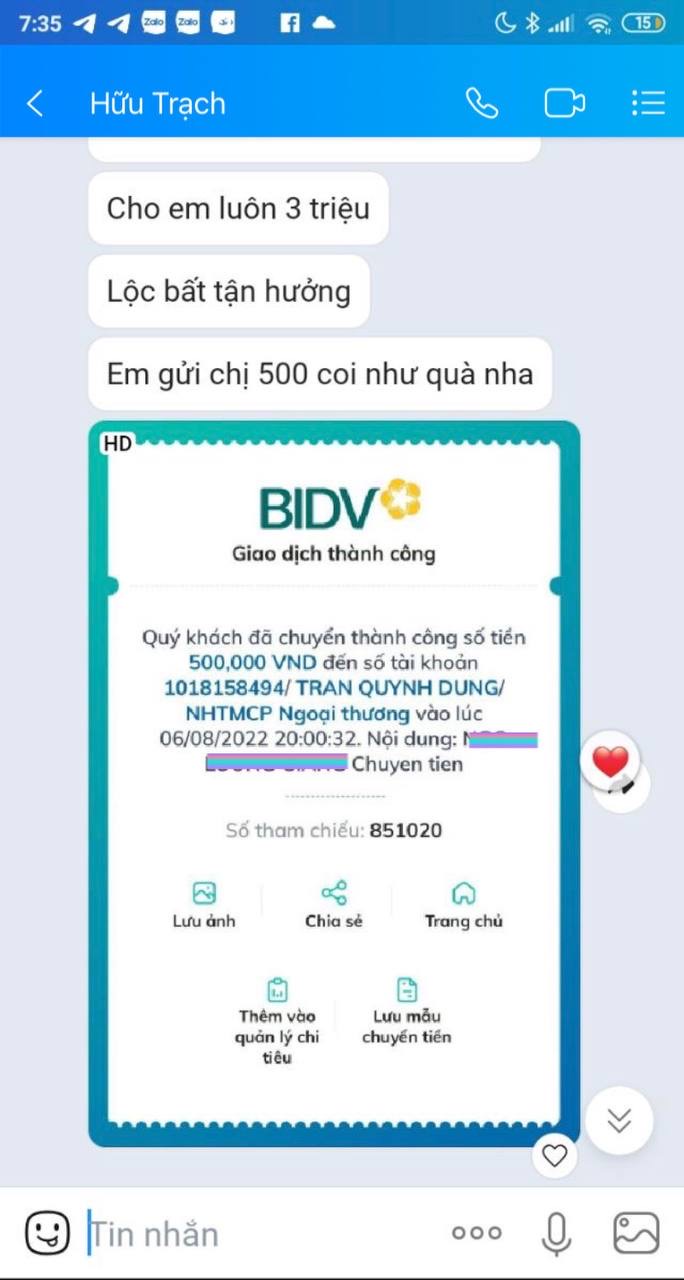Viewport: 684px width, 1280px height.
Task: Open the BIDV transaction image
Action: point(334,782)
